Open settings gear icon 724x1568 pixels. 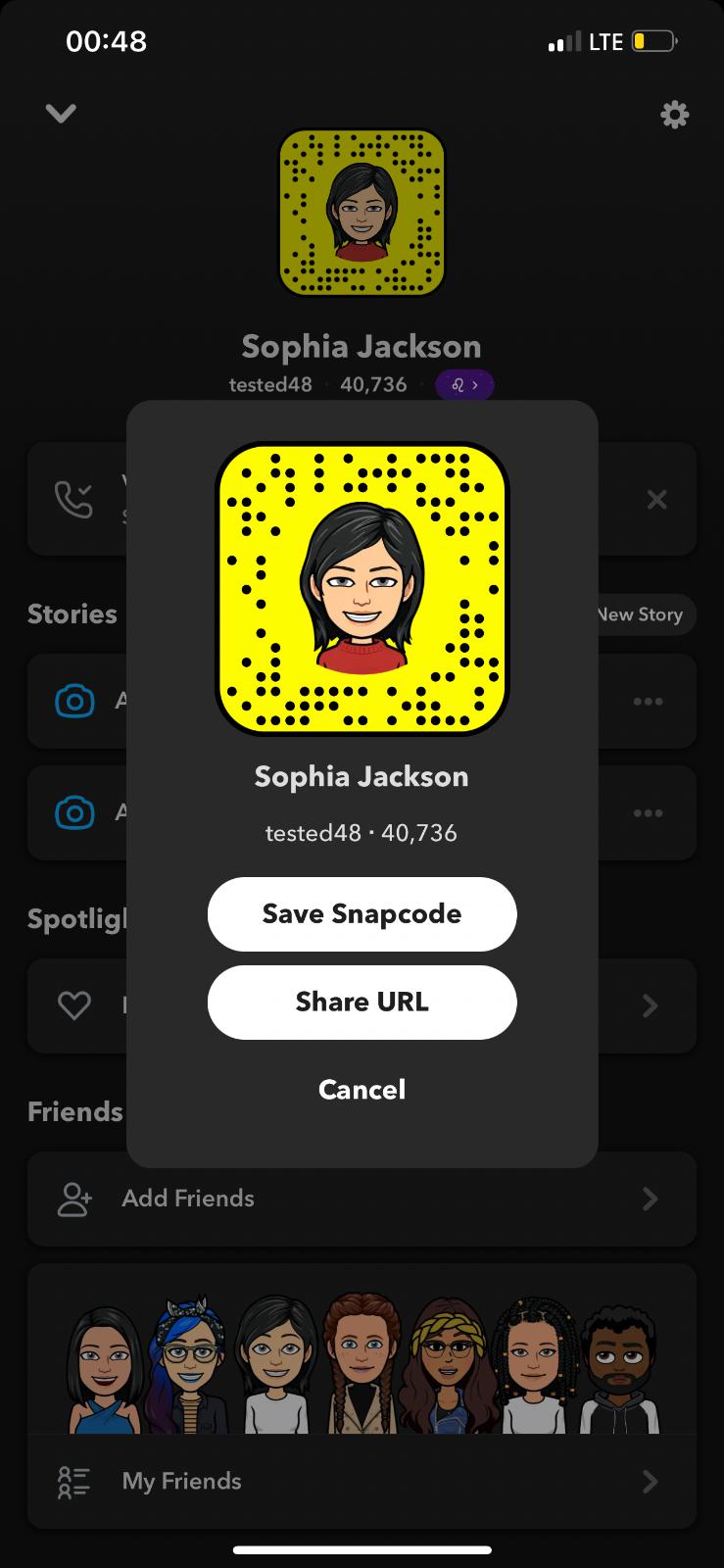(x=674, y=115)
